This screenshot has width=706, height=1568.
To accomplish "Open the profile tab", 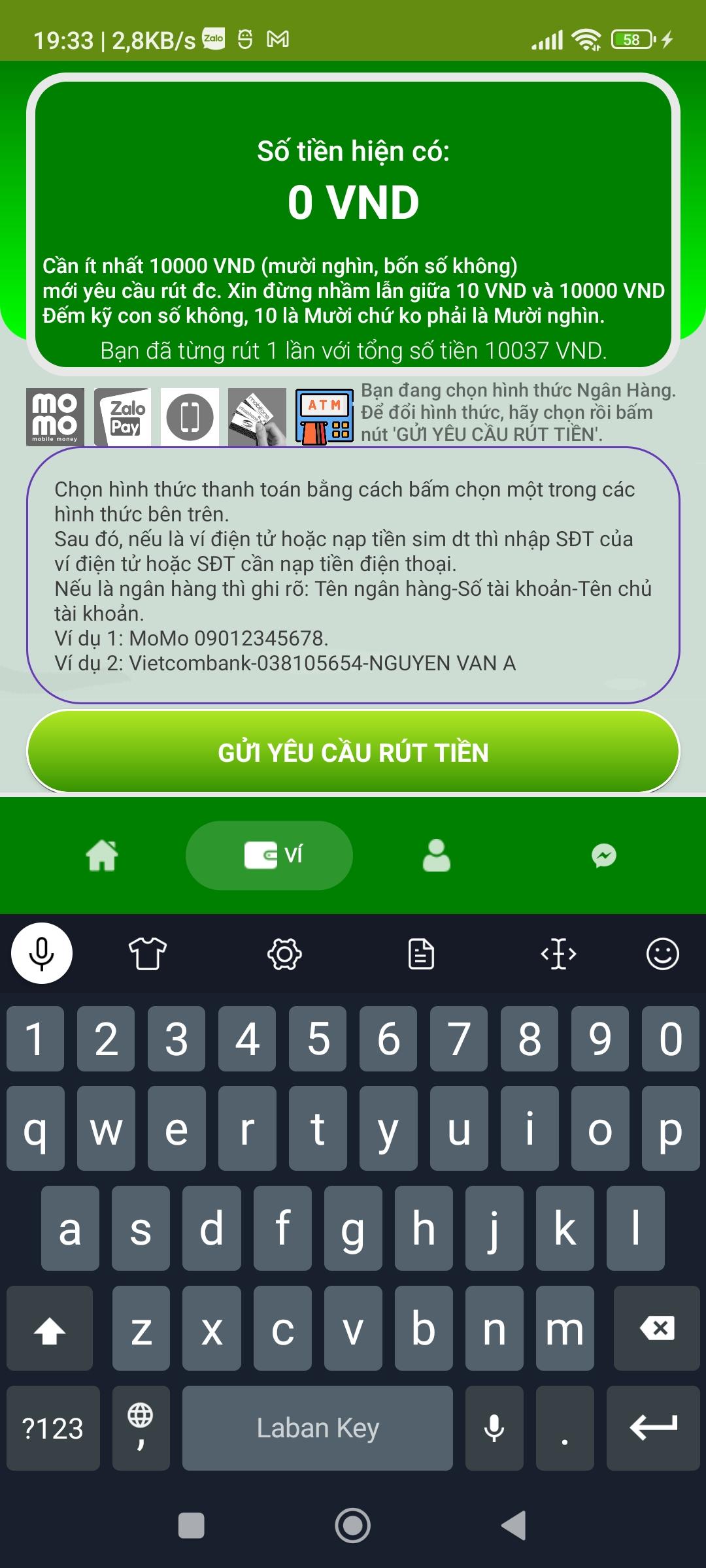I will tap(437, 855).
